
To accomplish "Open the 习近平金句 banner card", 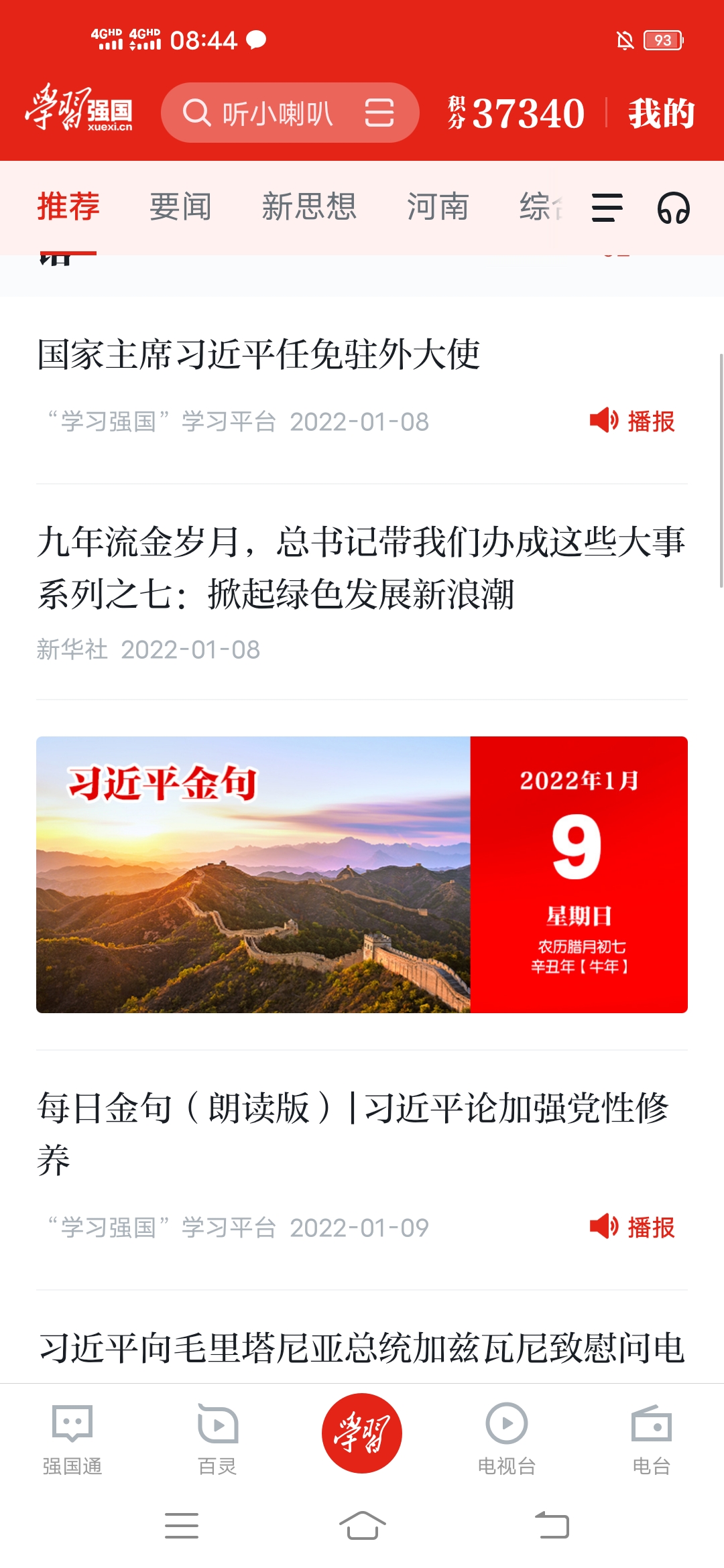I will [x=362, y=874].
